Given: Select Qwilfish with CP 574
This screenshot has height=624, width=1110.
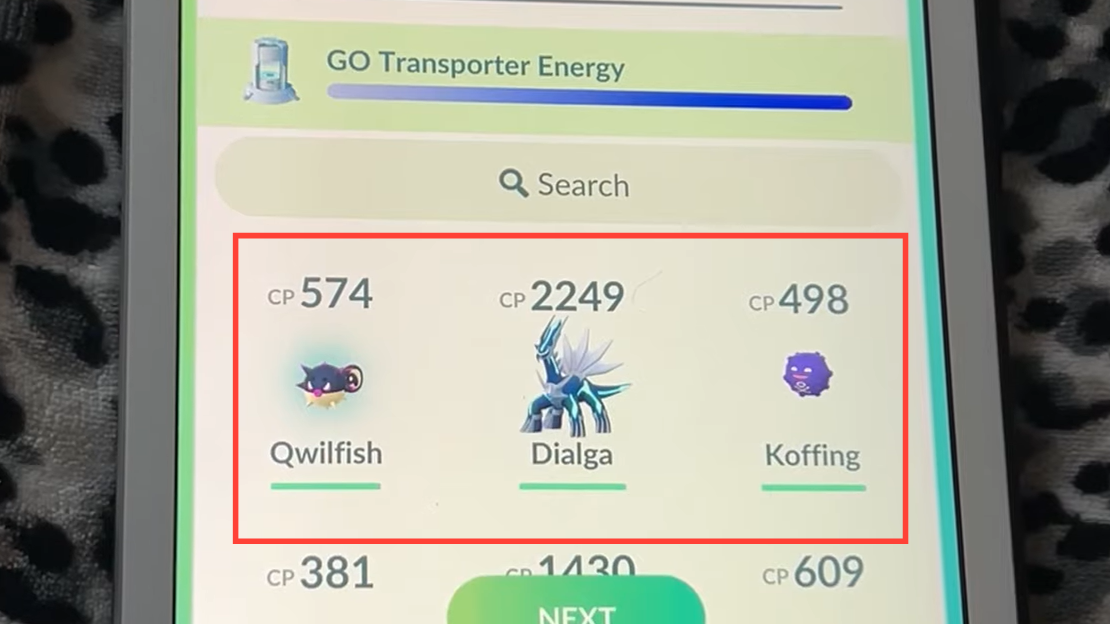Looking at the screenshot, I should (326, 386).
